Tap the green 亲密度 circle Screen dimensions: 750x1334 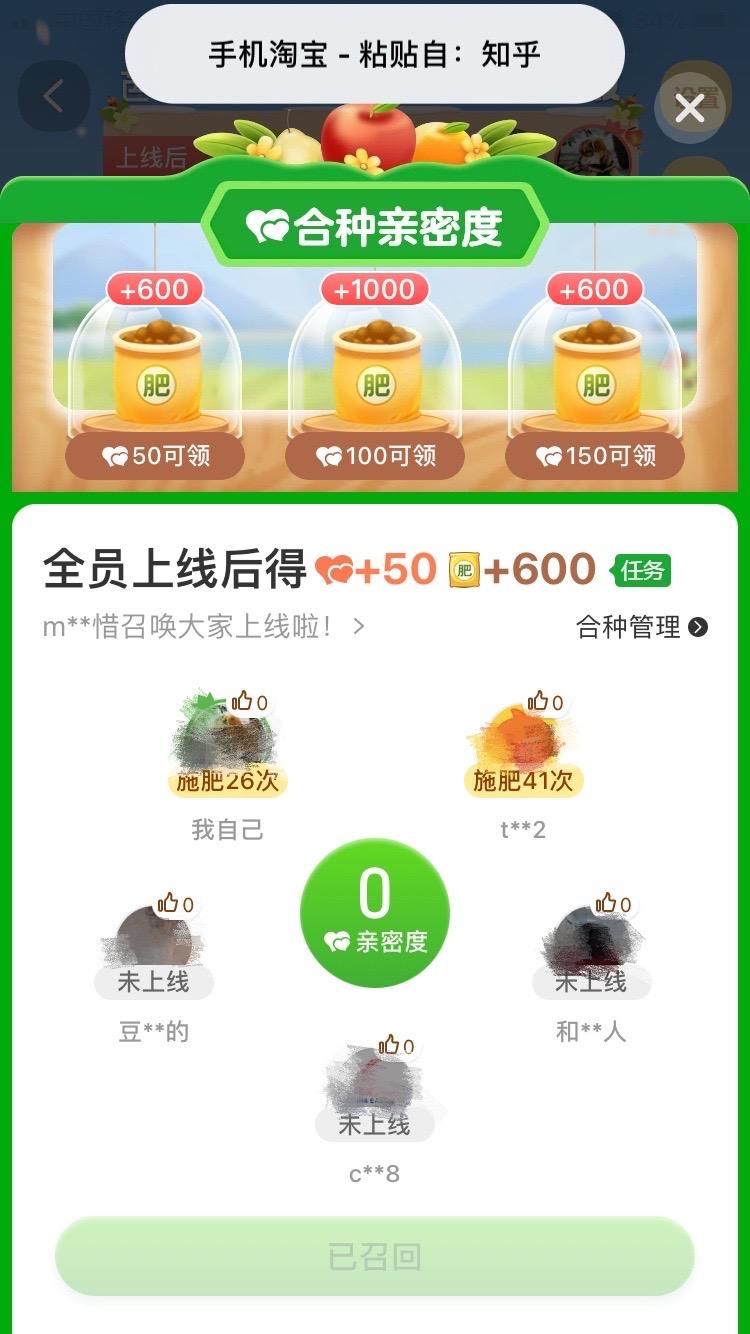click(375, 912)
